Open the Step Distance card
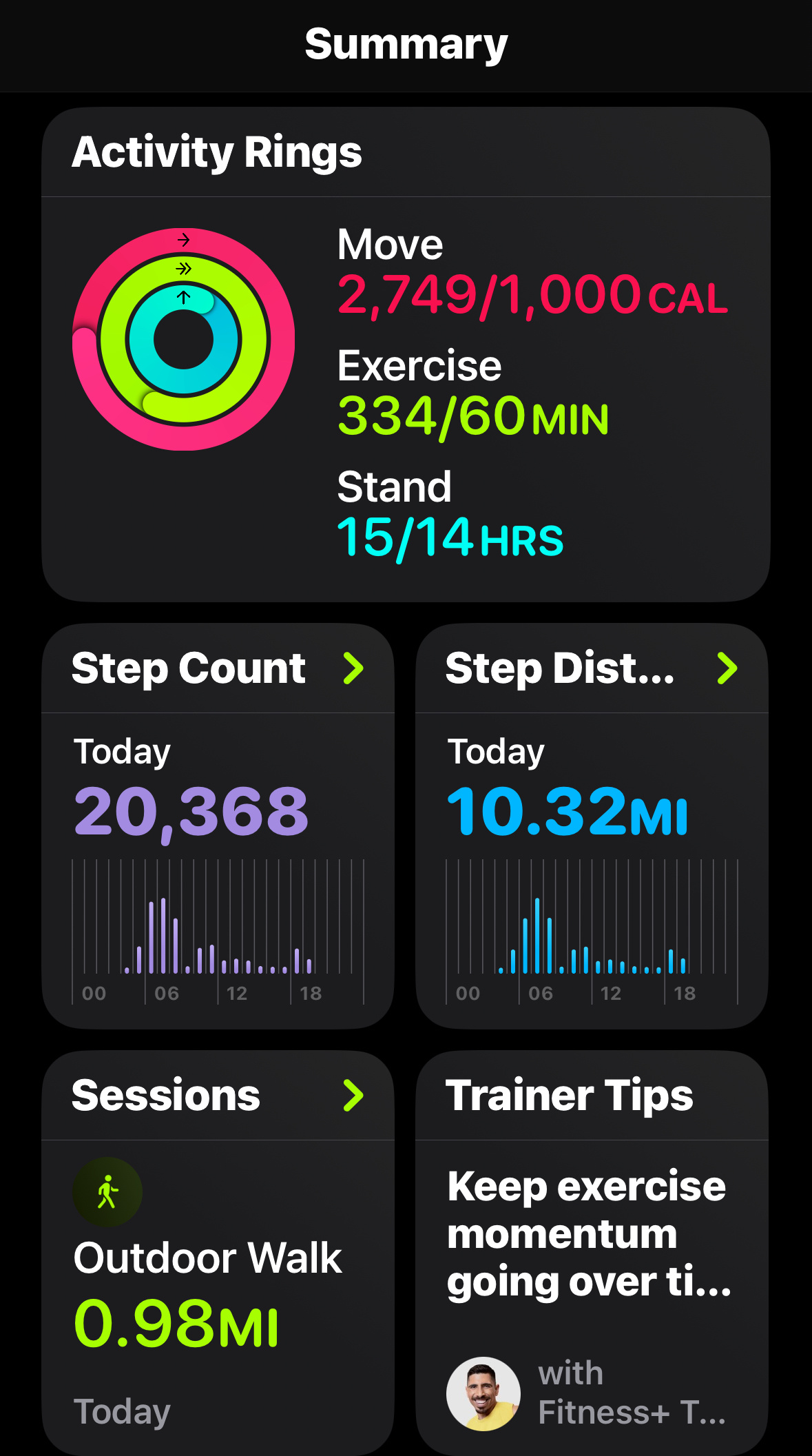Image resolution: width=812 pixels, height=1456 pixels. (592, 826)
